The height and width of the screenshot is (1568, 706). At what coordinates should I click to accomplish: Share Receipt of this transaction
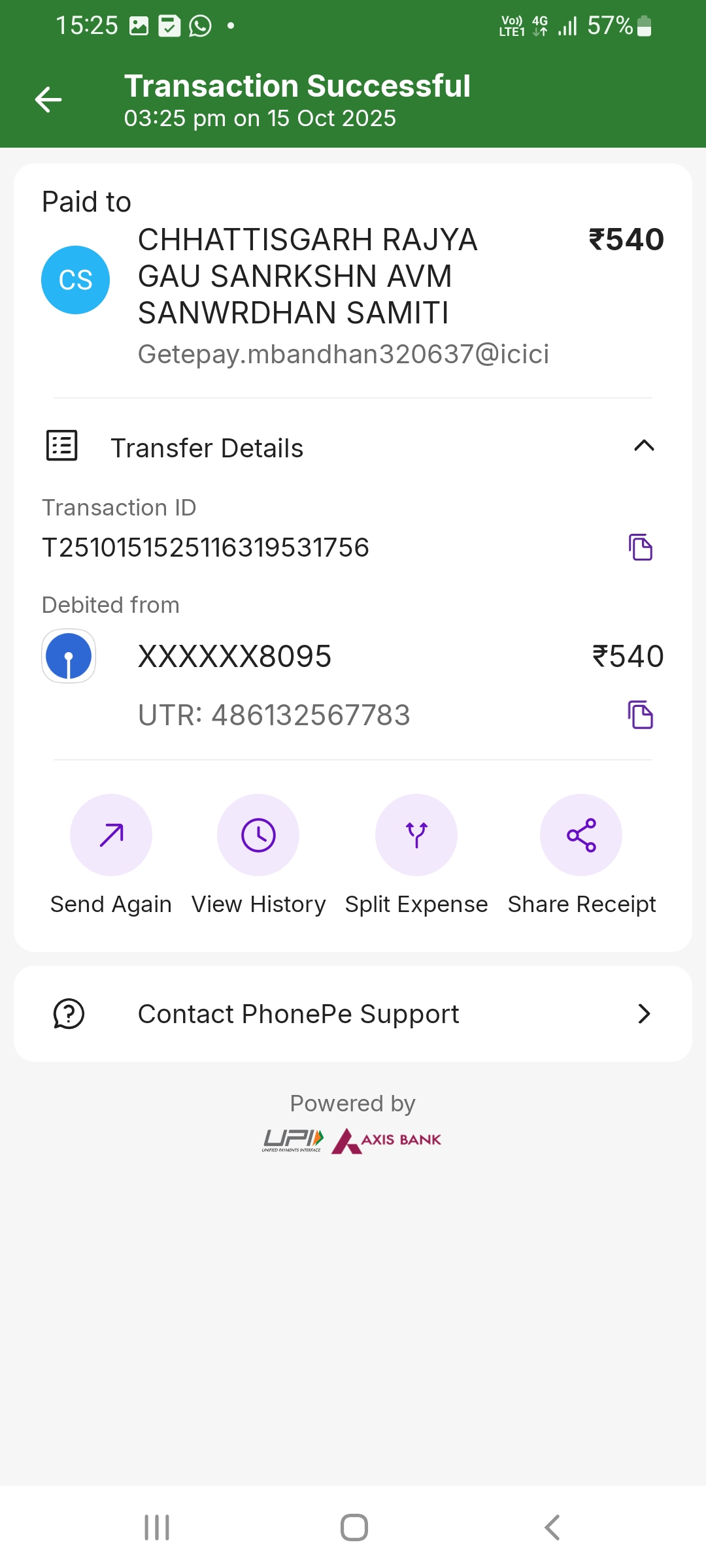(581, 835)
